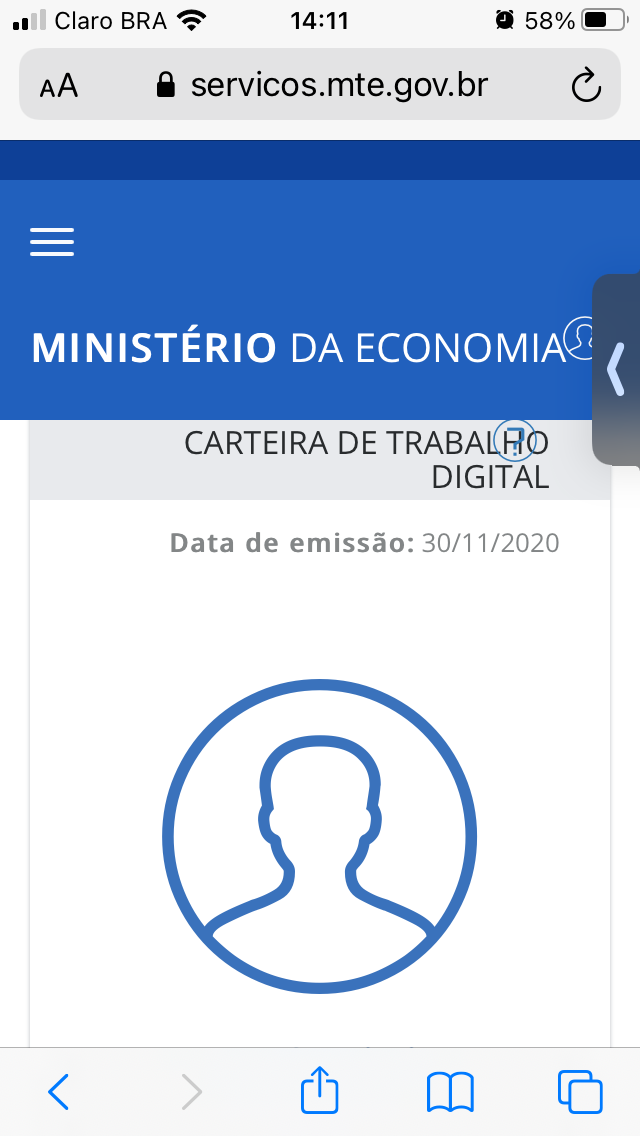640x1136 pixels.
Task: Open the hamburger menu
Action: click(51, 242)
